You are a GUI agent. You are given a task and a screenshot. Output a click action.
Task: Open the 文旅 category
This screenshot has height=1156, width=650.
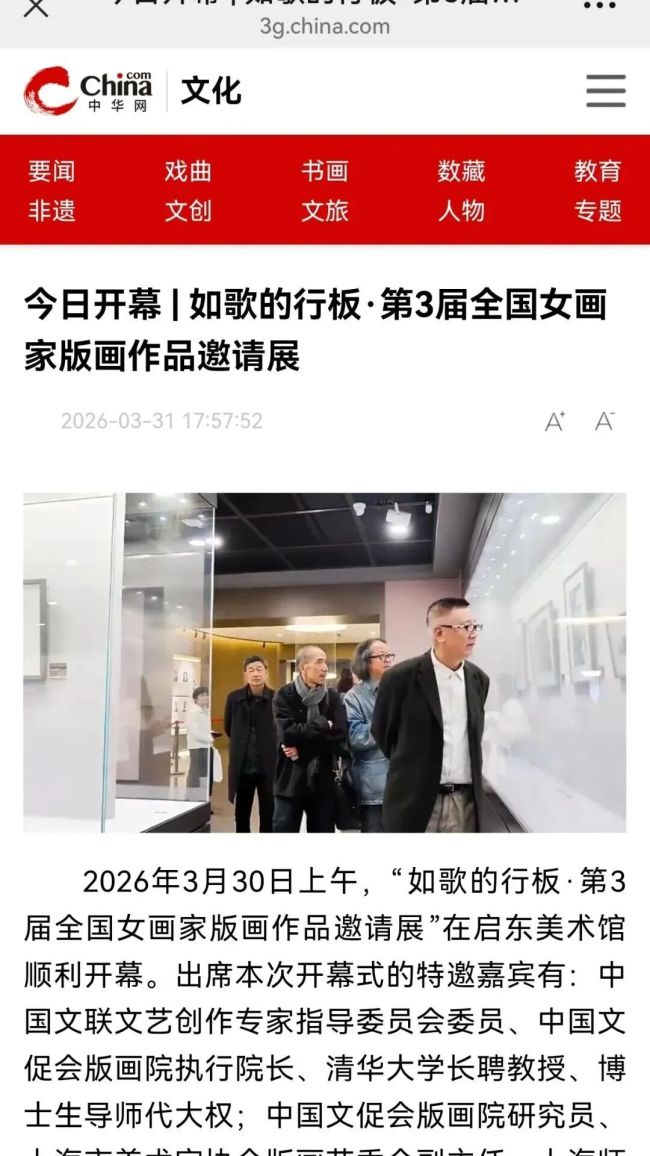tap(324, 210)
